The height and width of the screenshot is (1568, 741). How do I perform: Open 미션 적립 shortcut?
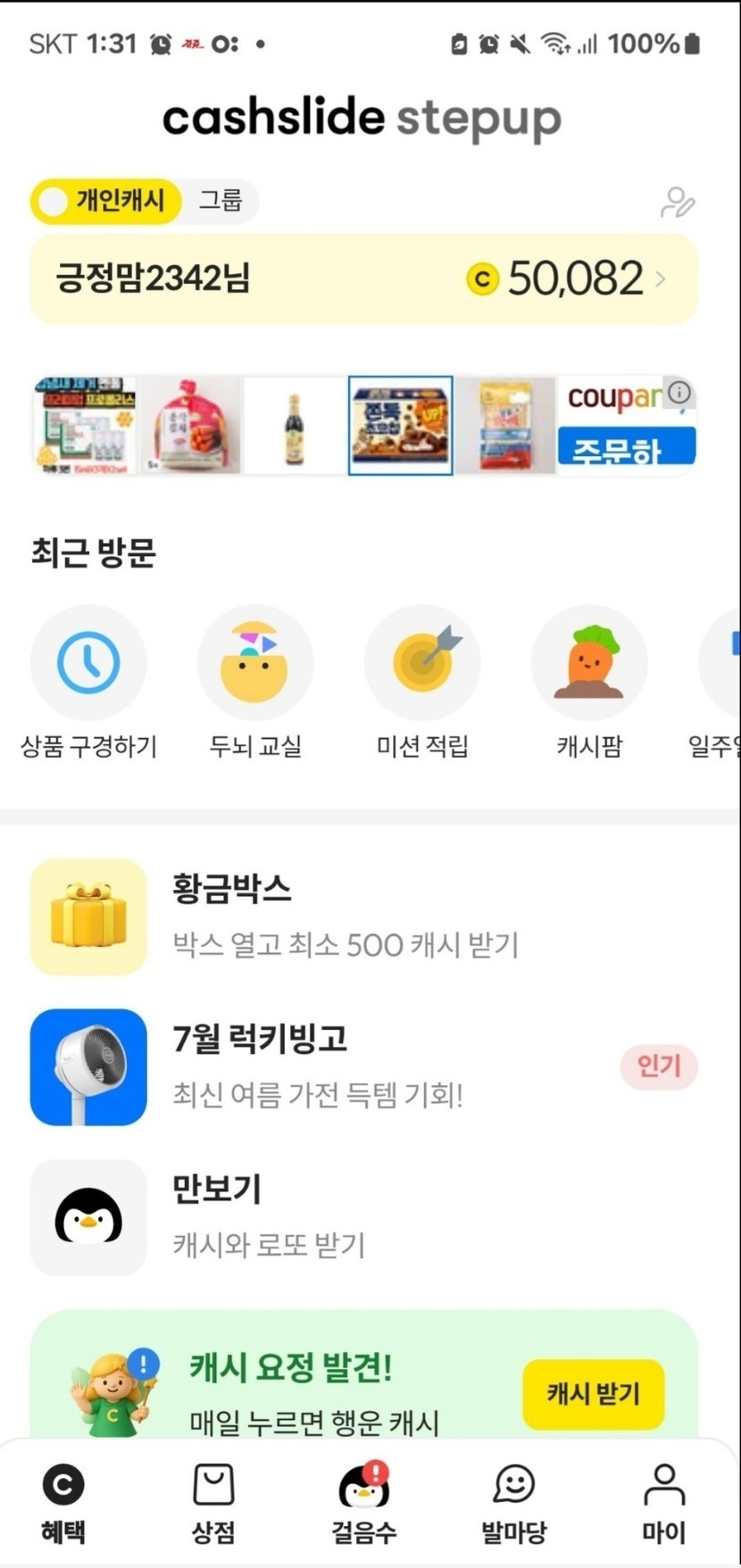point(422,662)
